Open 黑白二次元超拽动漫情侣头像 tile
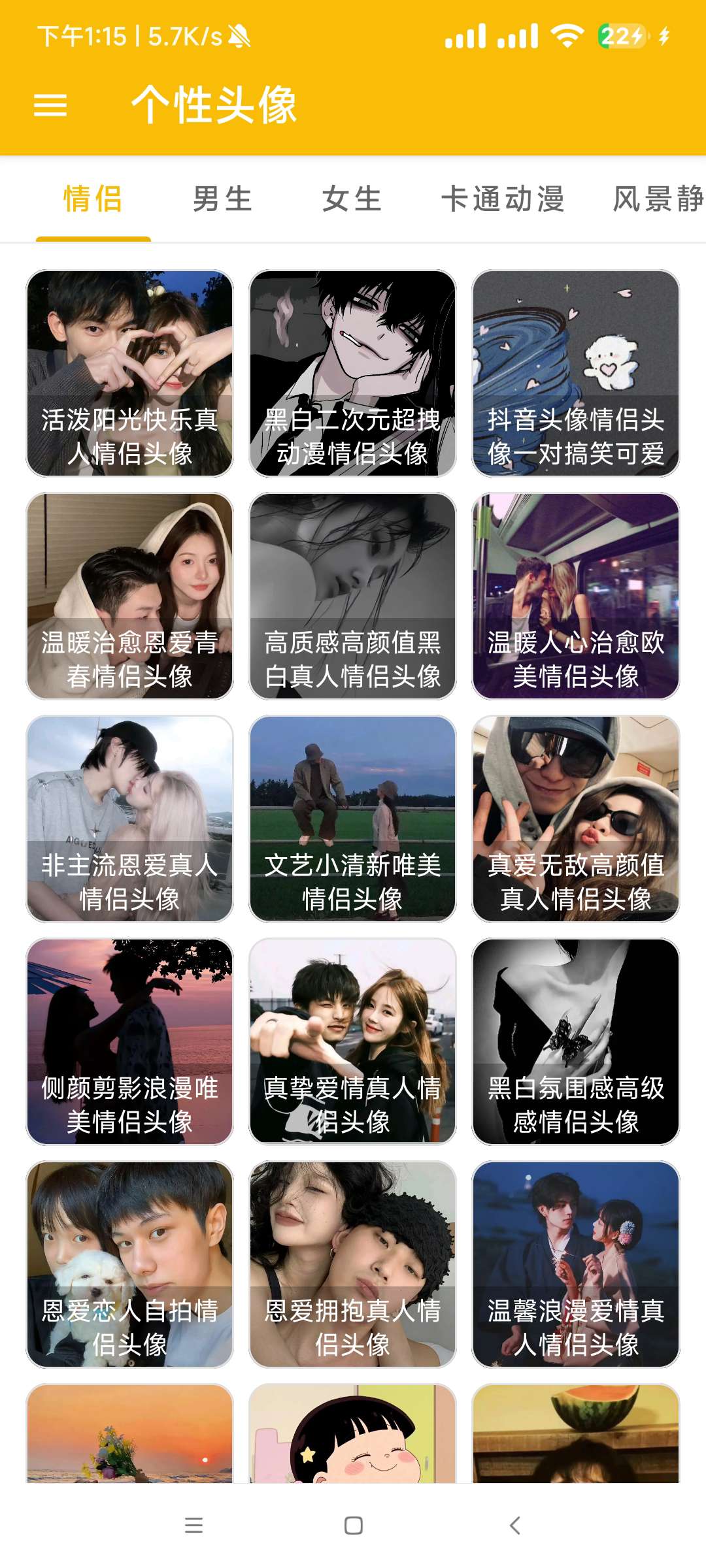Screen dimensions: 706x1568 pyautogui.click(x=352, y=373)
